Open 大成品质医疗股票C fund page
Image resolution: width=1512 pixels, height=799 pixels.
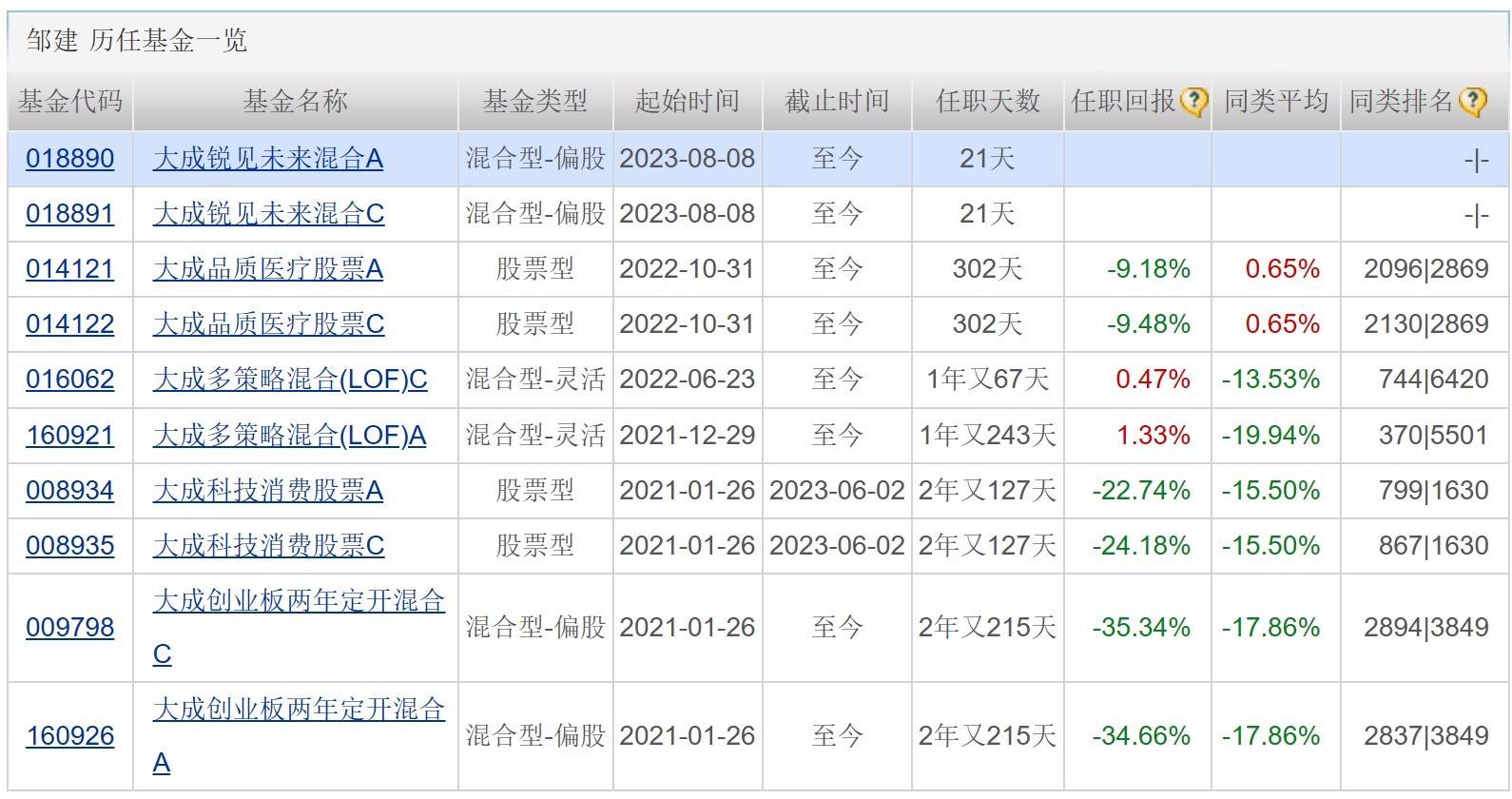click(268, 324)
